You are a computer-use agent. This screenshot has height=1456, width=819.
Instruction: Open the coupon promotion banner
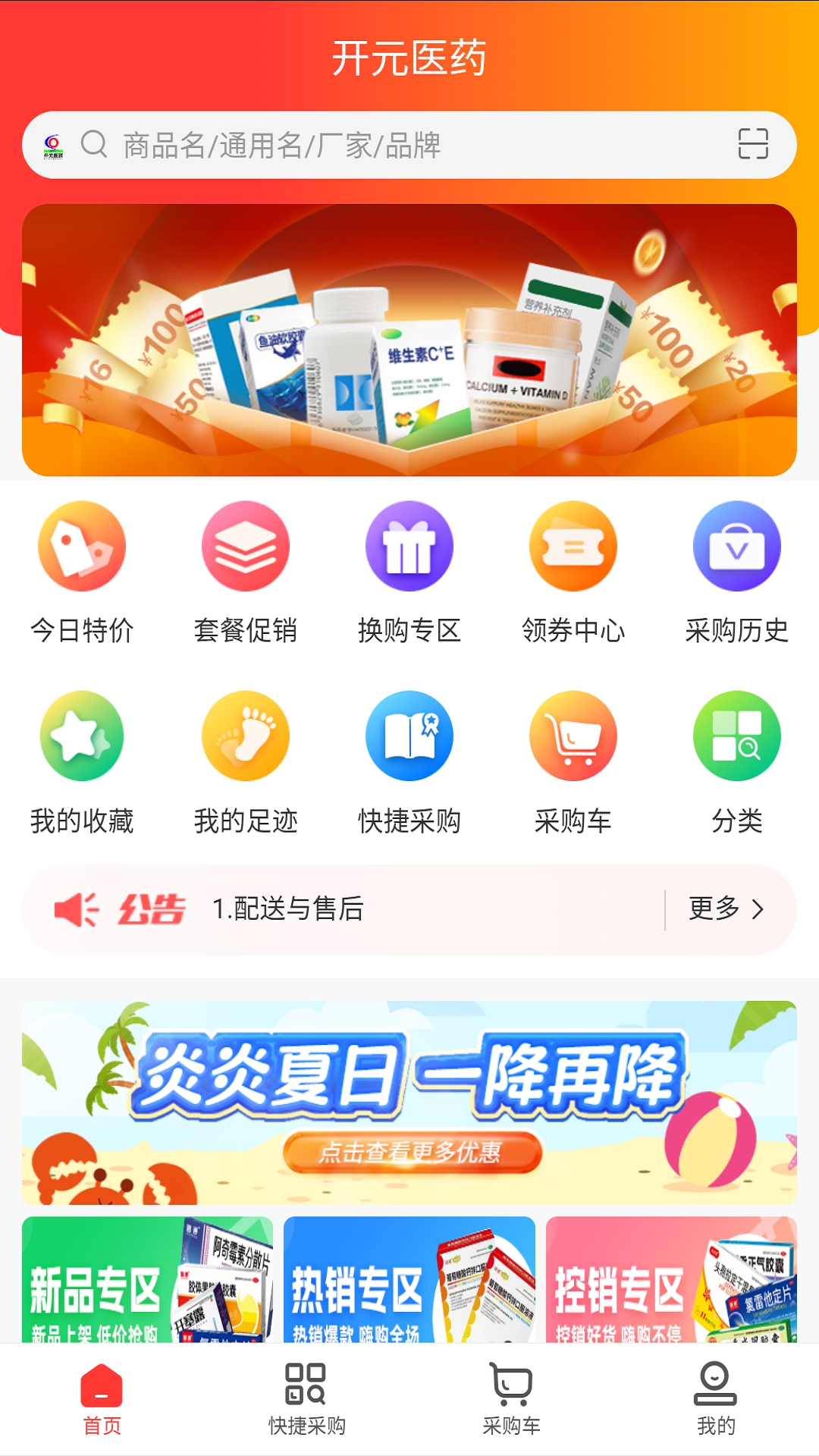click(409, 340)
